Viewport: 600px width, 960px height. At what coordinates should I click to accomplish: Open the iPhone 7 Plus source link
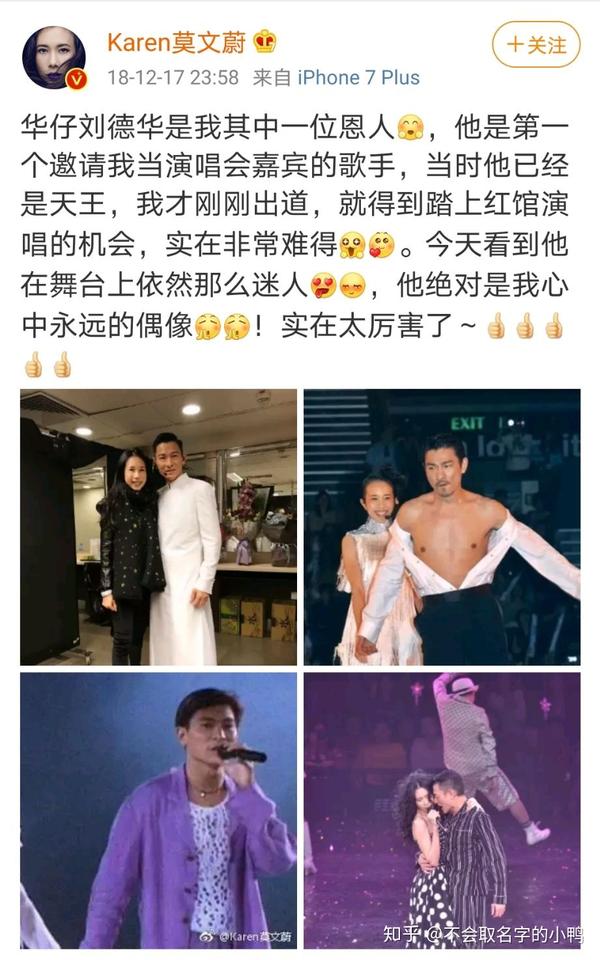point(360,77)
